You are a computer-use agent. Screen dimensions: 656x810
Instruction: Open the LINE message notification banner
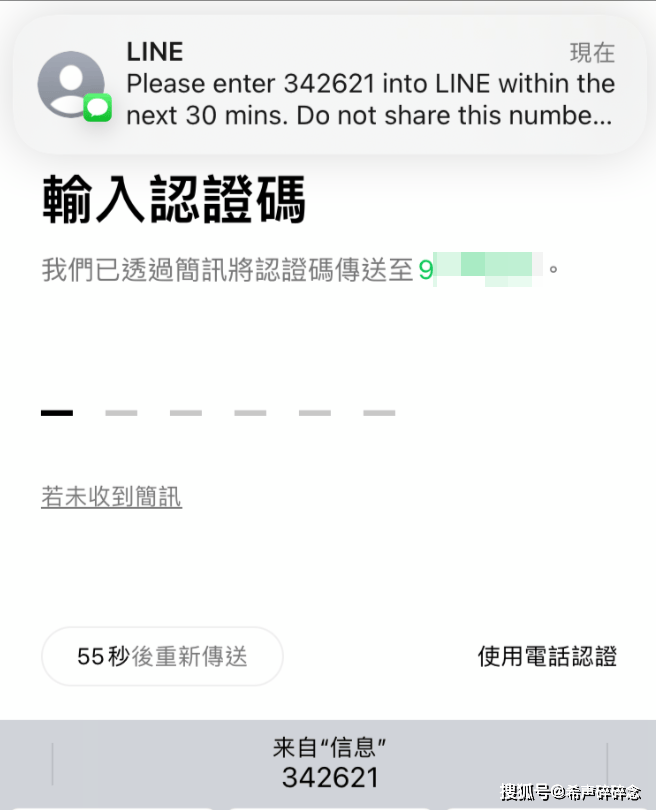[328, 84]
